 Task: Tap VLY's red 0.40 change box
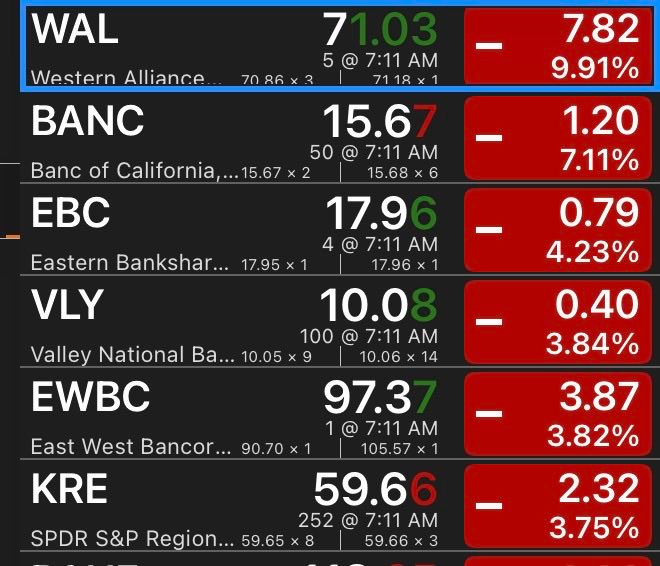click(x=558, y=322)
